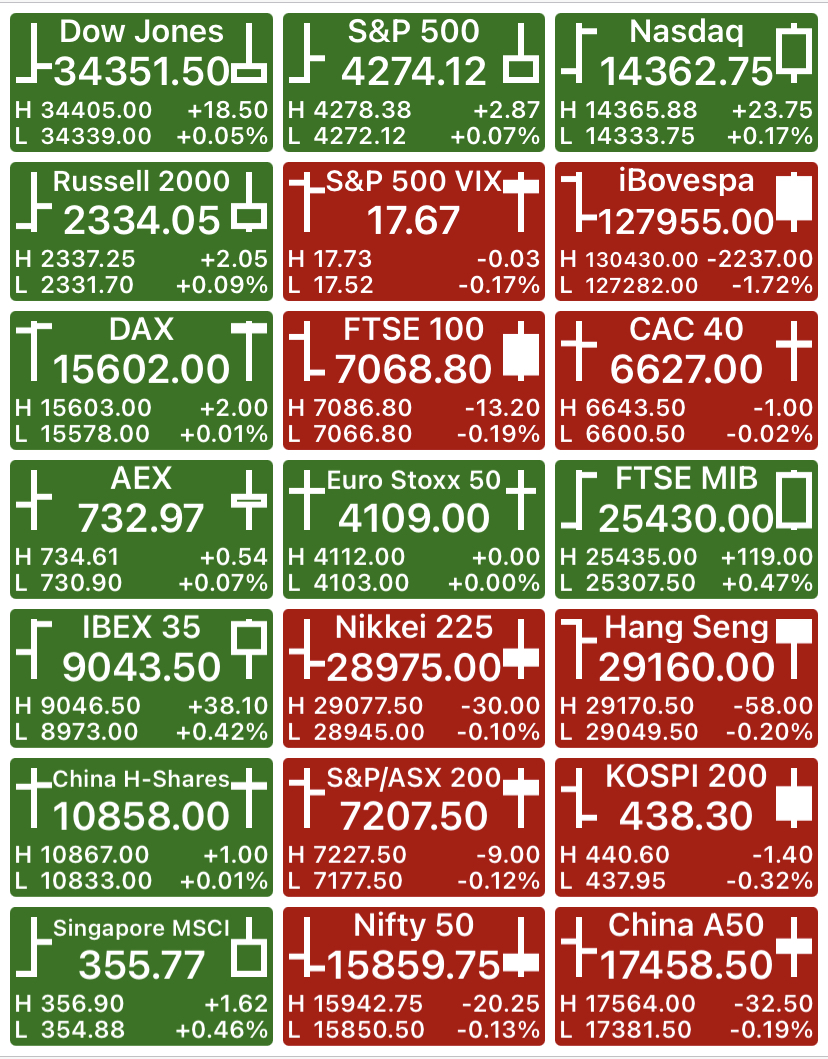View Russell 2000 details

click(141, 231)
